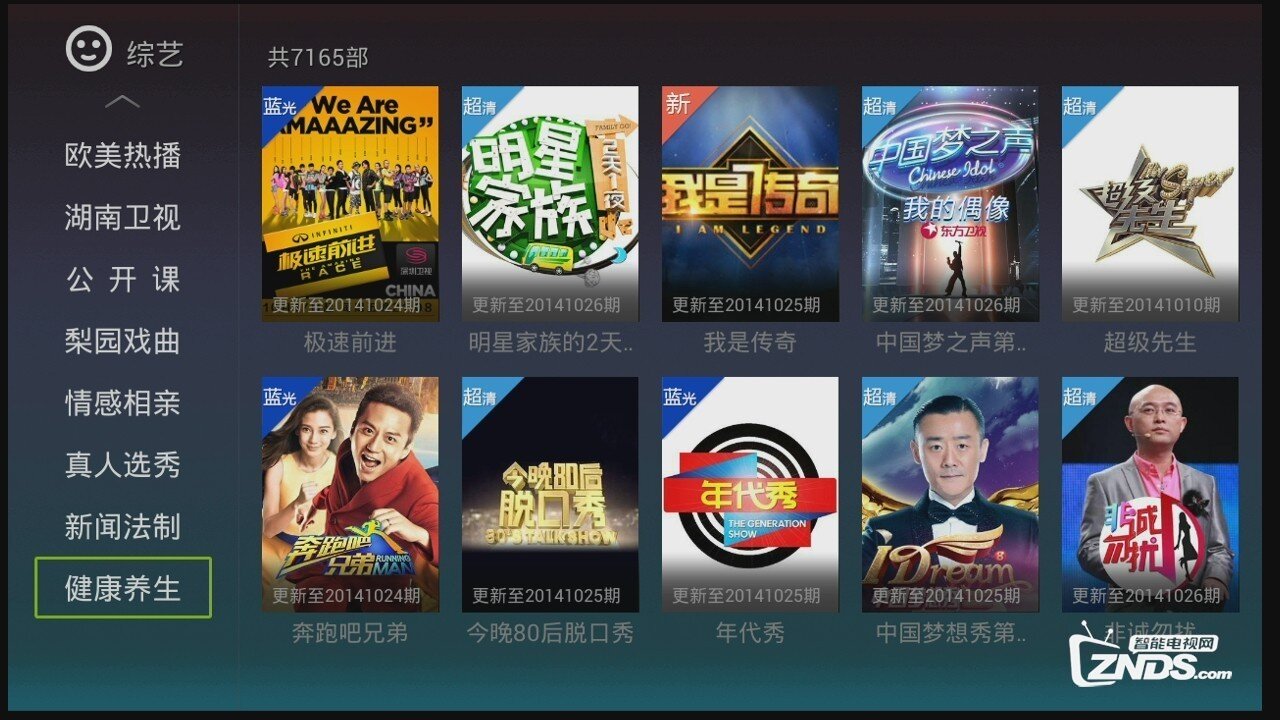Image resolution: width=1280 pixels, height=720 pixels.
Task: Choose the 梨园戏曲 category
Action: coord(122,342)
